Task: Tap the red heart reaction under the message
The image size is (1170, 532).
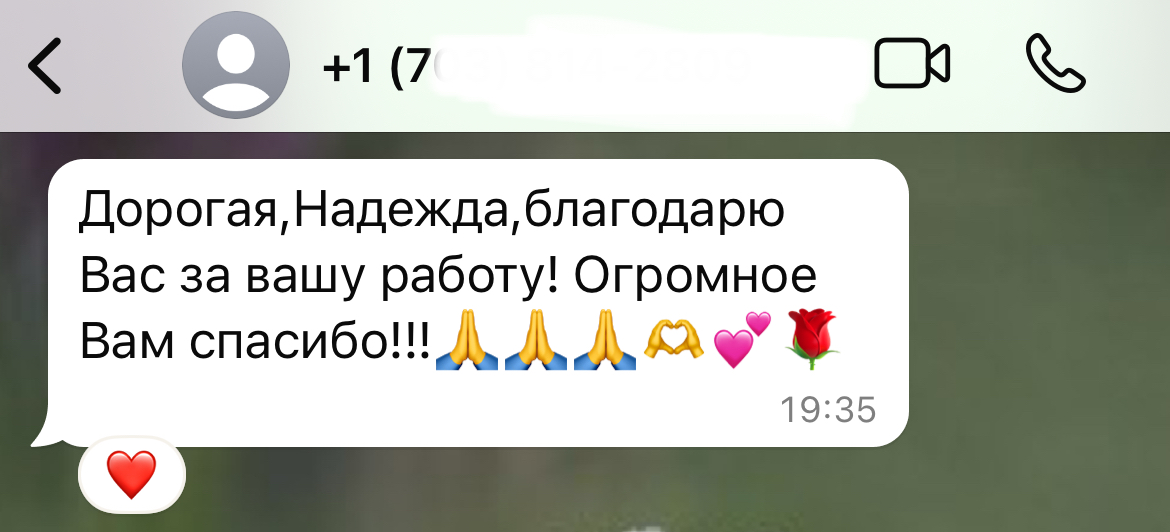Action: [x=132, y=473]
